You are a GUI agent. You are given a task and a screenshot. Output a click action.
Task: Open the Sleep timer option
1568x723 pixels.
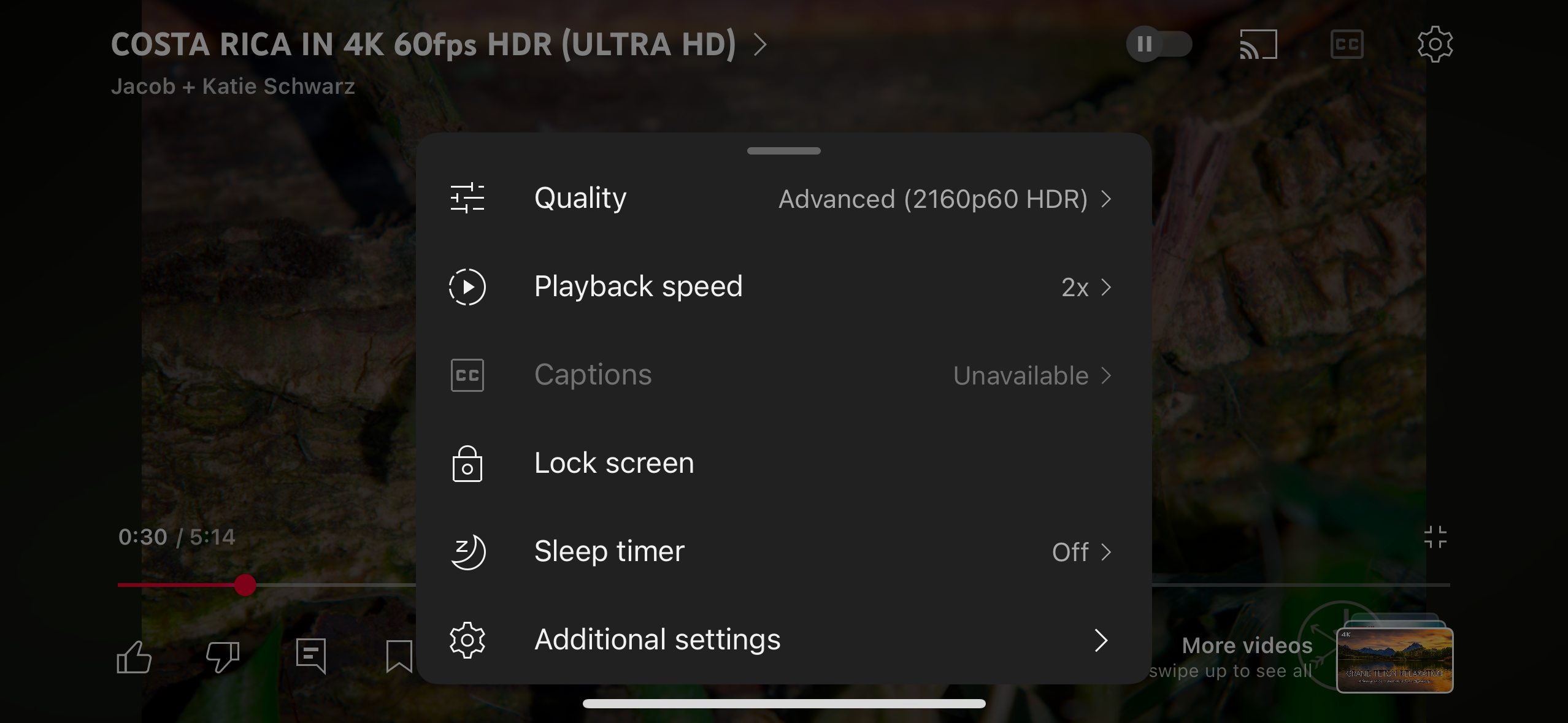tap(783, 551)
